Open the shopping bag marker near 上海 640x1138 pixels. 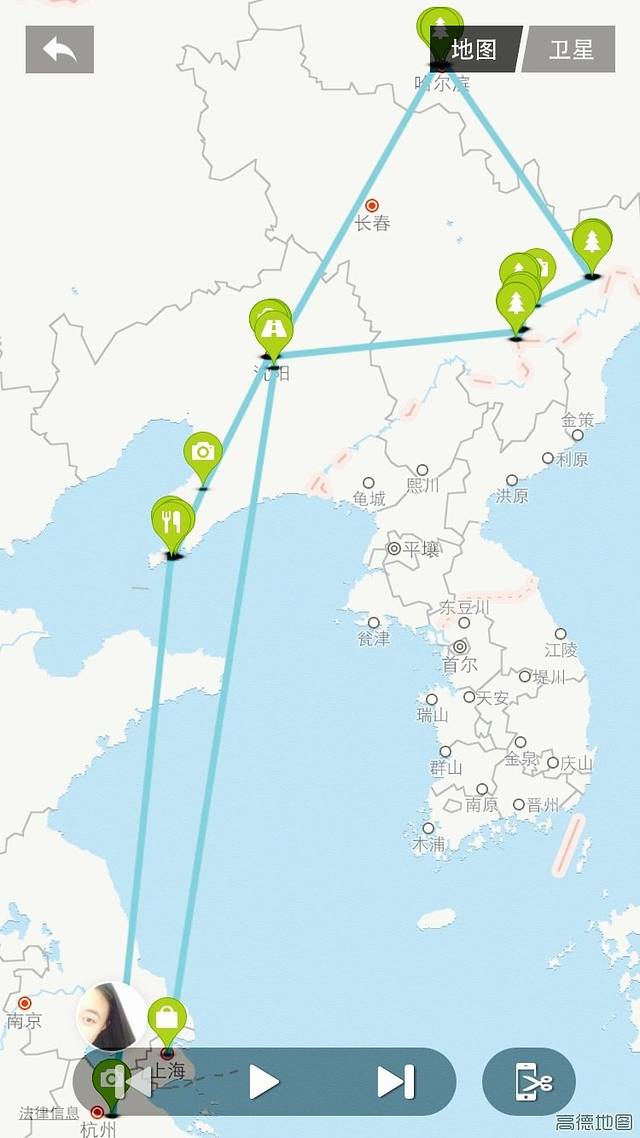click(x=167, y=1018)
